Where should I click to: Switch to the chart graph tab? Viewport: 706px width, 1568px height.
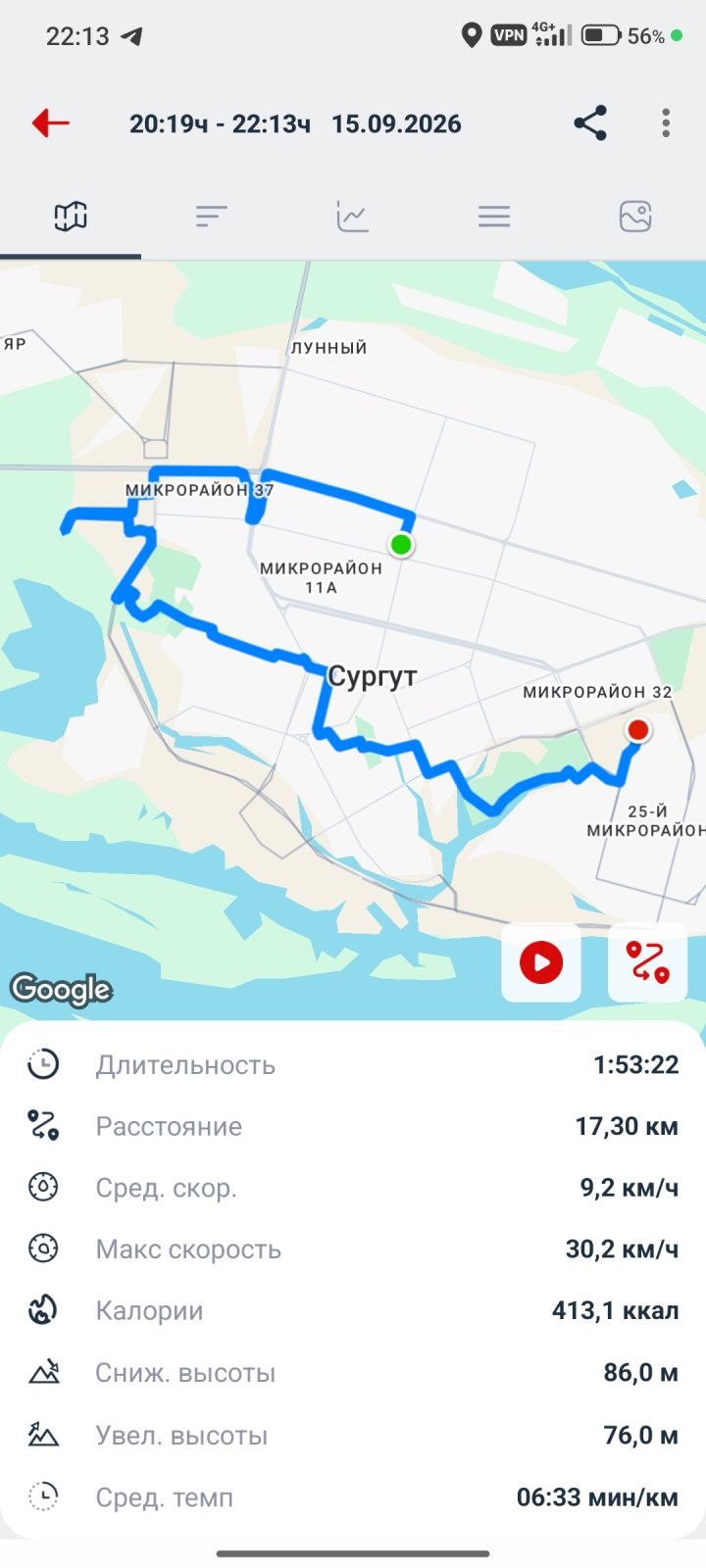[x=353, y=216]
